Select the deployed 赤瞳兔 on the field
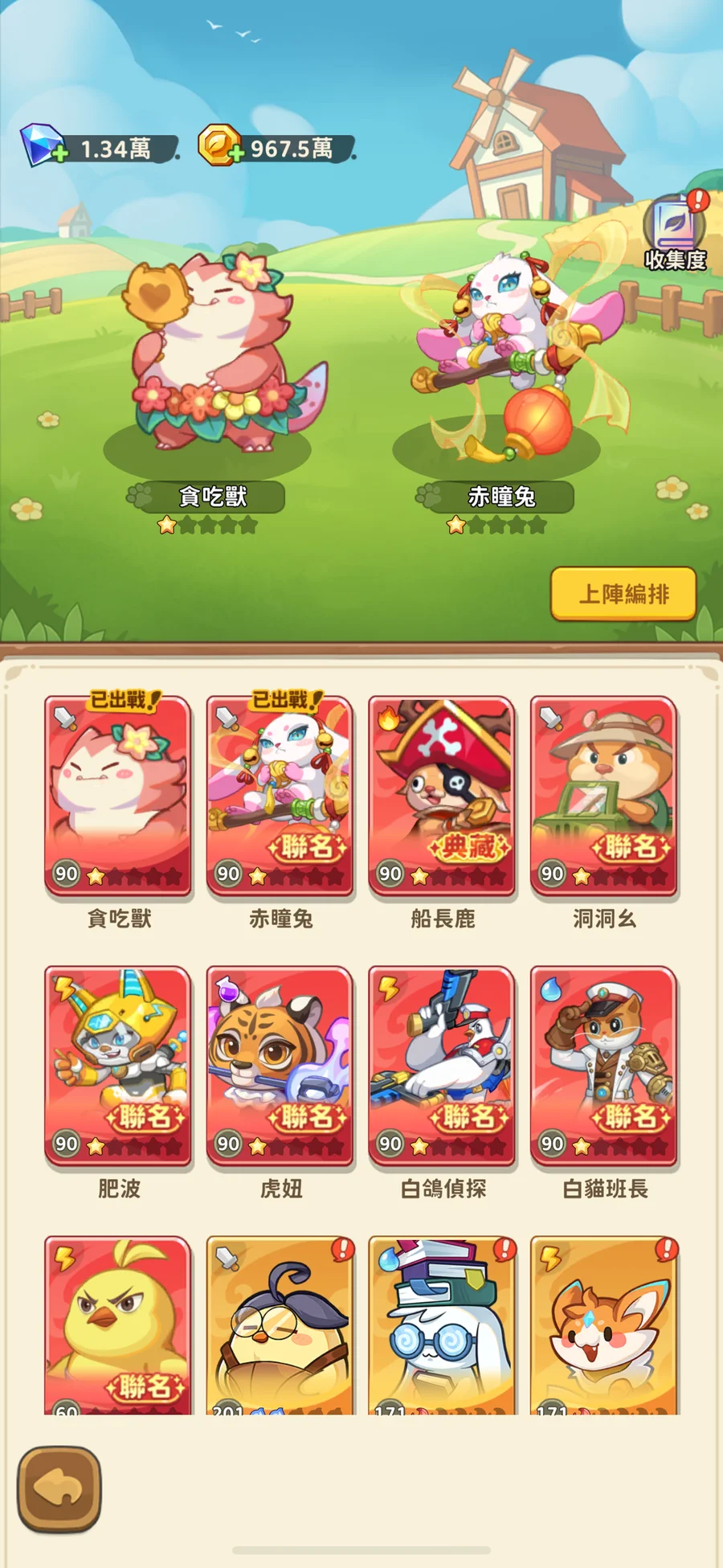Screen dimensions: 723x1568 click(513, 354)
